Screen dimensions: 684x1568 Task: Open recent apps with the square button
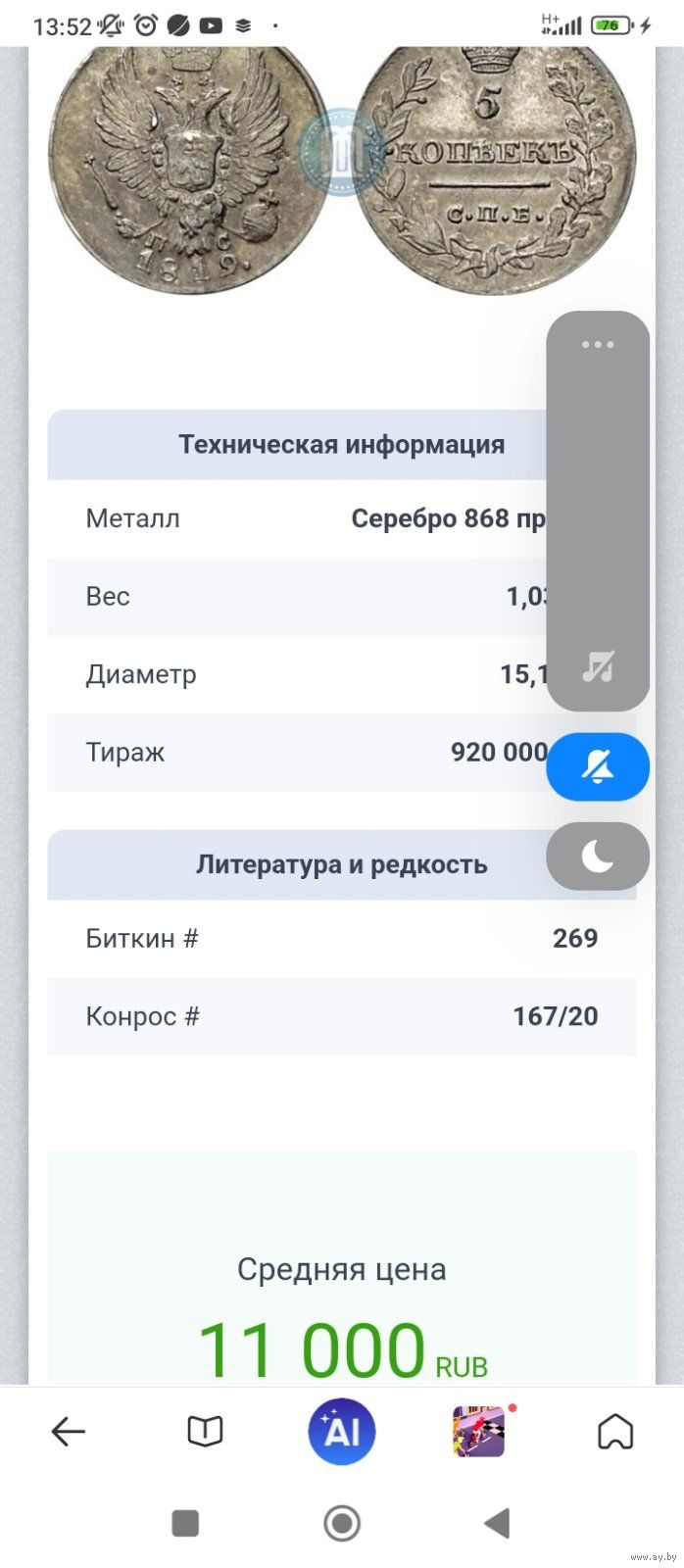tap(185, 1523)
